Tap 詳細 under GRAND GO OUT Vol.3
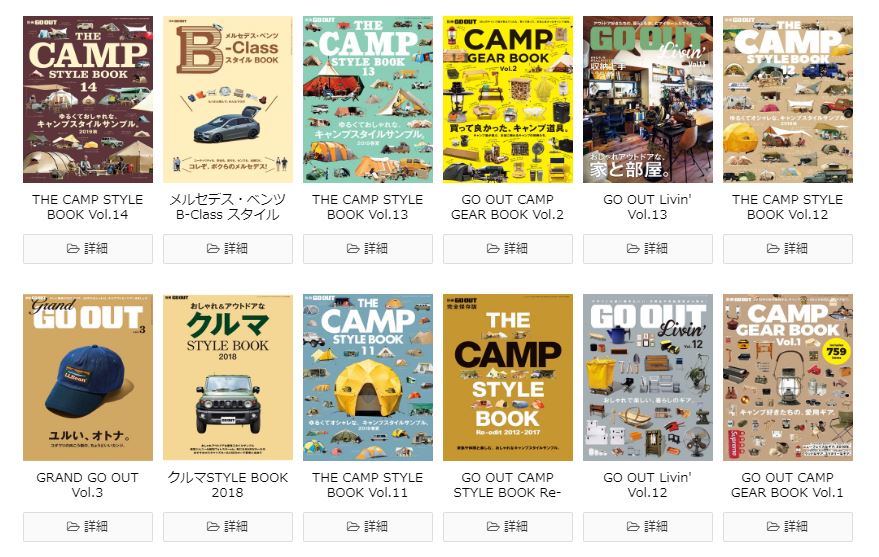The height and width of the screenshot is (557, 879). (x=88, y=526)
